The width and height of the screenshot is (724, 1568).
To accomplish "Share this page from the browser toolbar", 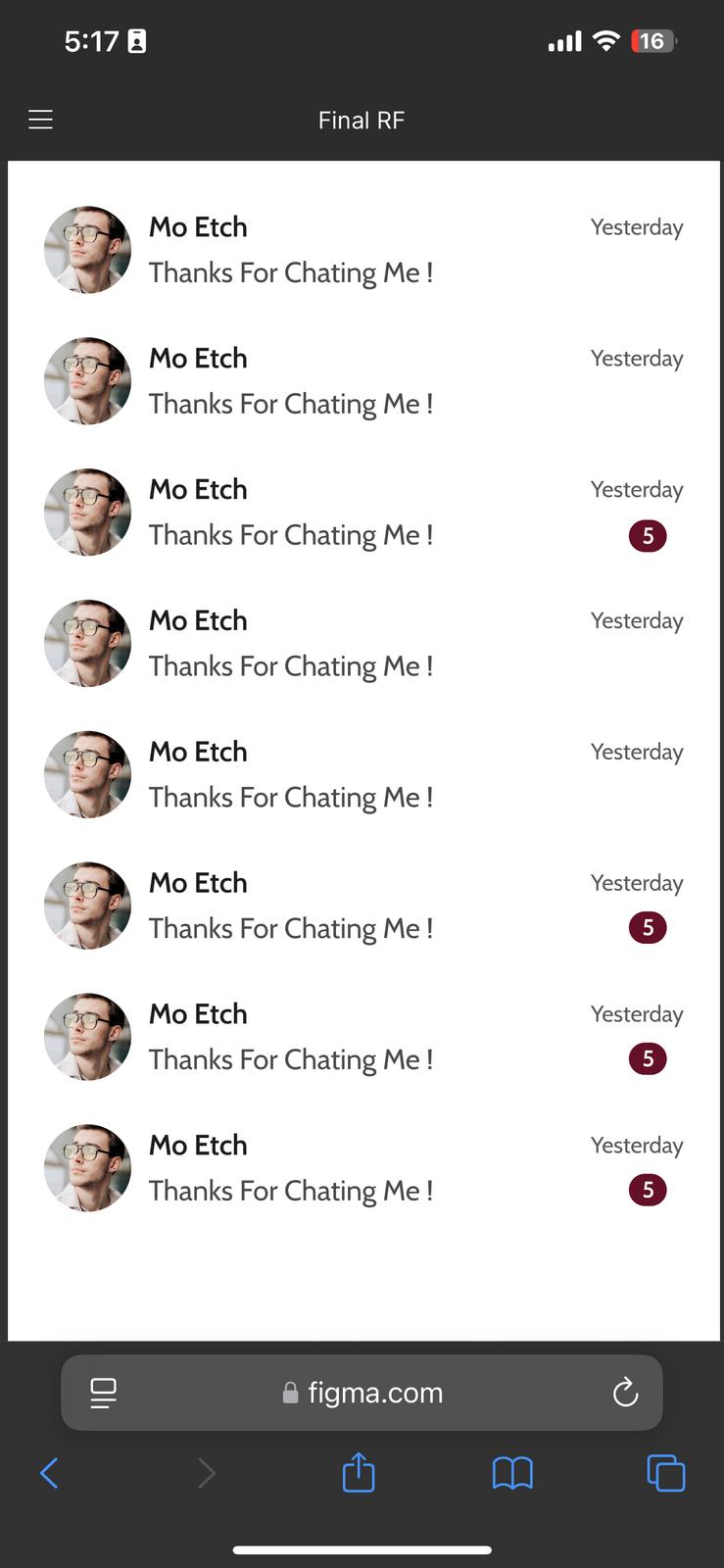I will (x=359, y=1471).
